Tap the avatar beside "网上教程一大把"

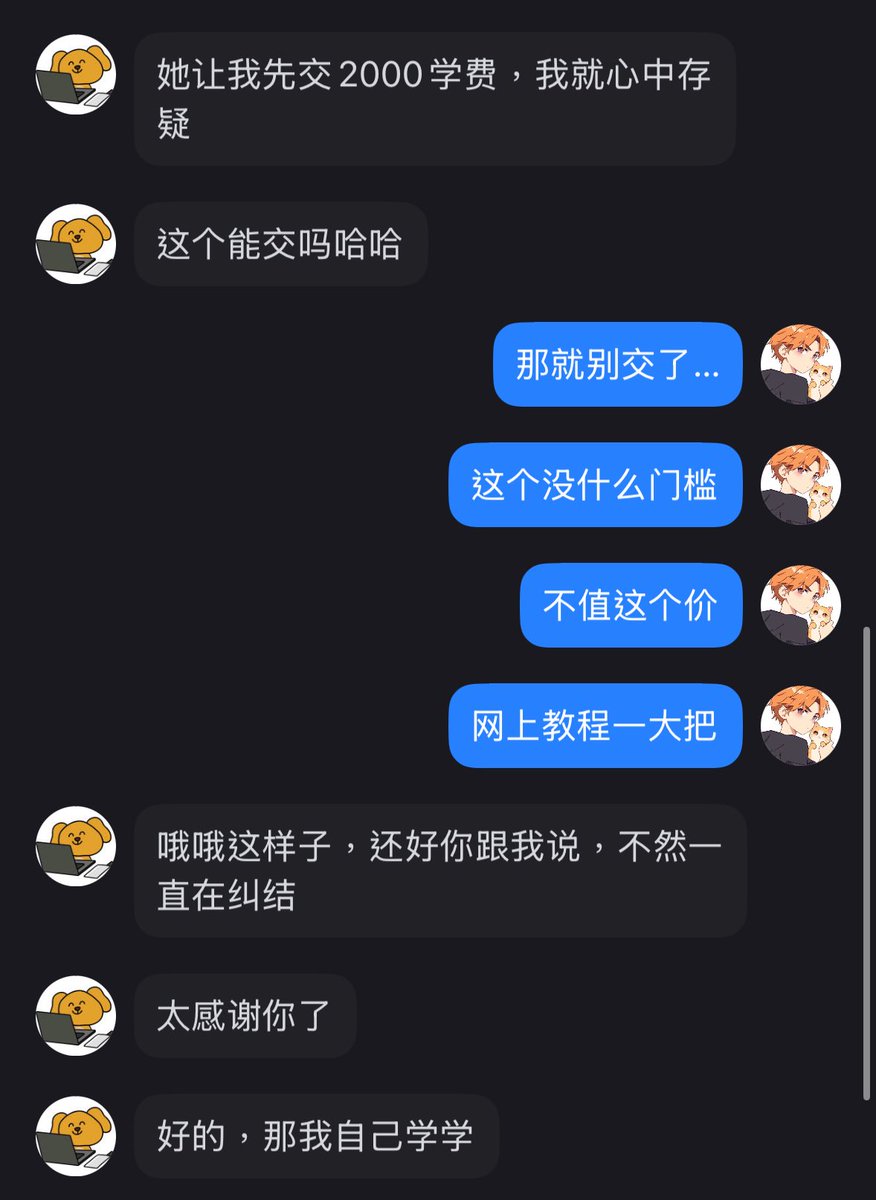800,726
